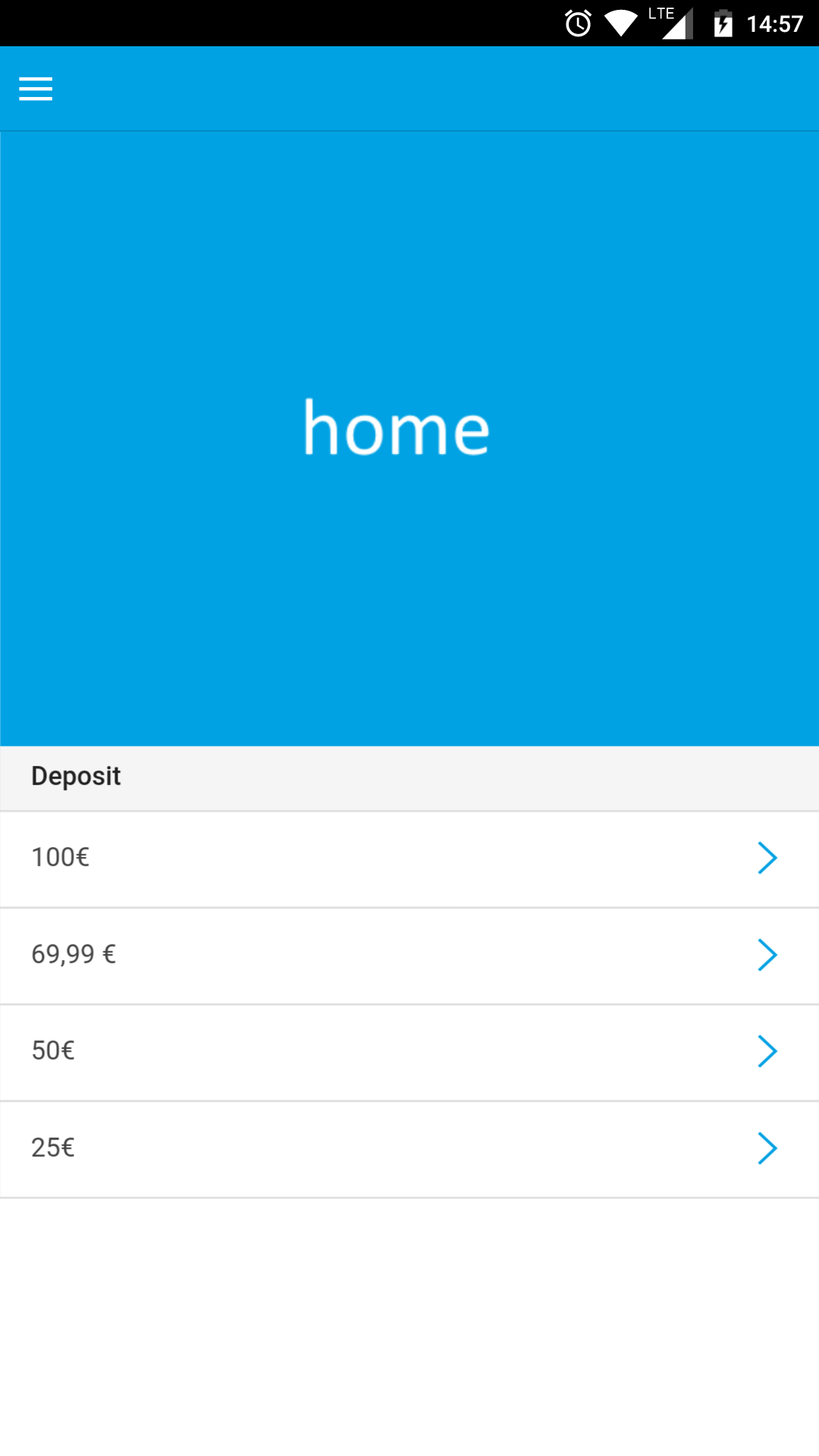Open the hamburger navigation menu

(x=36, y=89)
